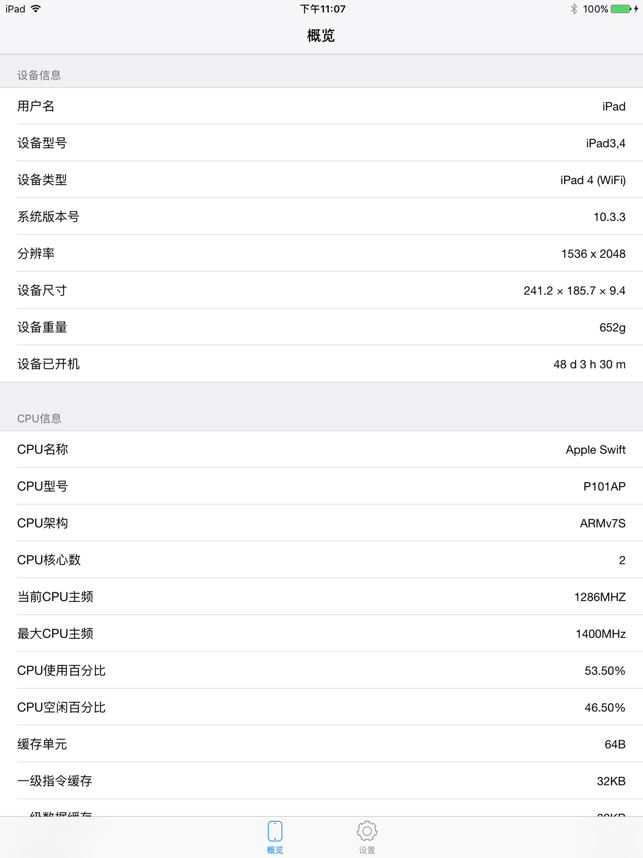Switch to the 设置 tab
Image resolution: width=643 pixels, height=858 pixels.
click(x=367, y=836)
